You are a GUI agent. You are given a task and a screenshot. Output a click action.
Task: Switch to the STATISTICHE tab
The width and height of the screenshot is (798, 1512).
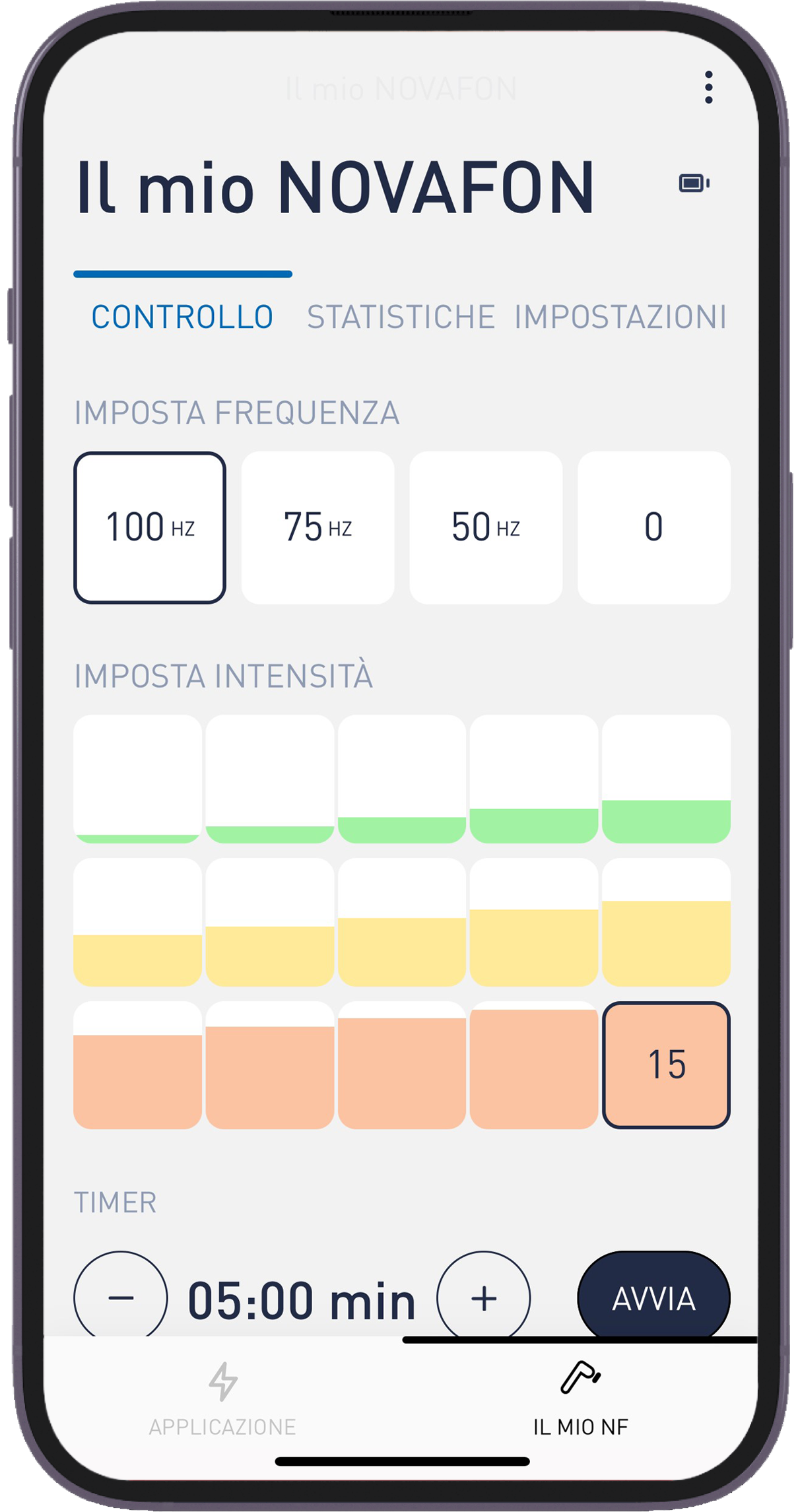pyautogui.click(x=401, y=317)
